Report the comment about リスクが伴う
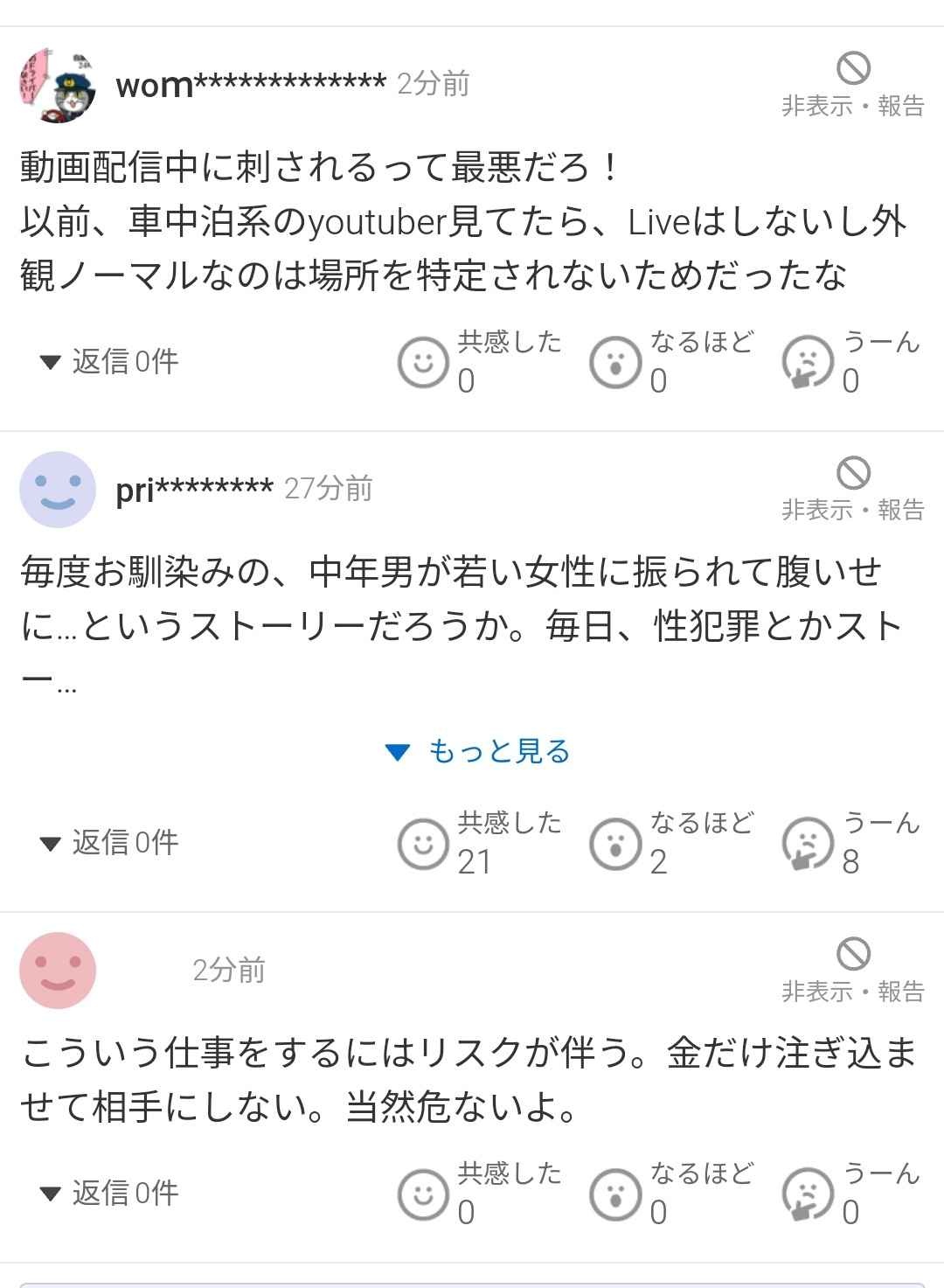Image resolution: width=944 pixels, height=1288 pixels. (852, 970)
